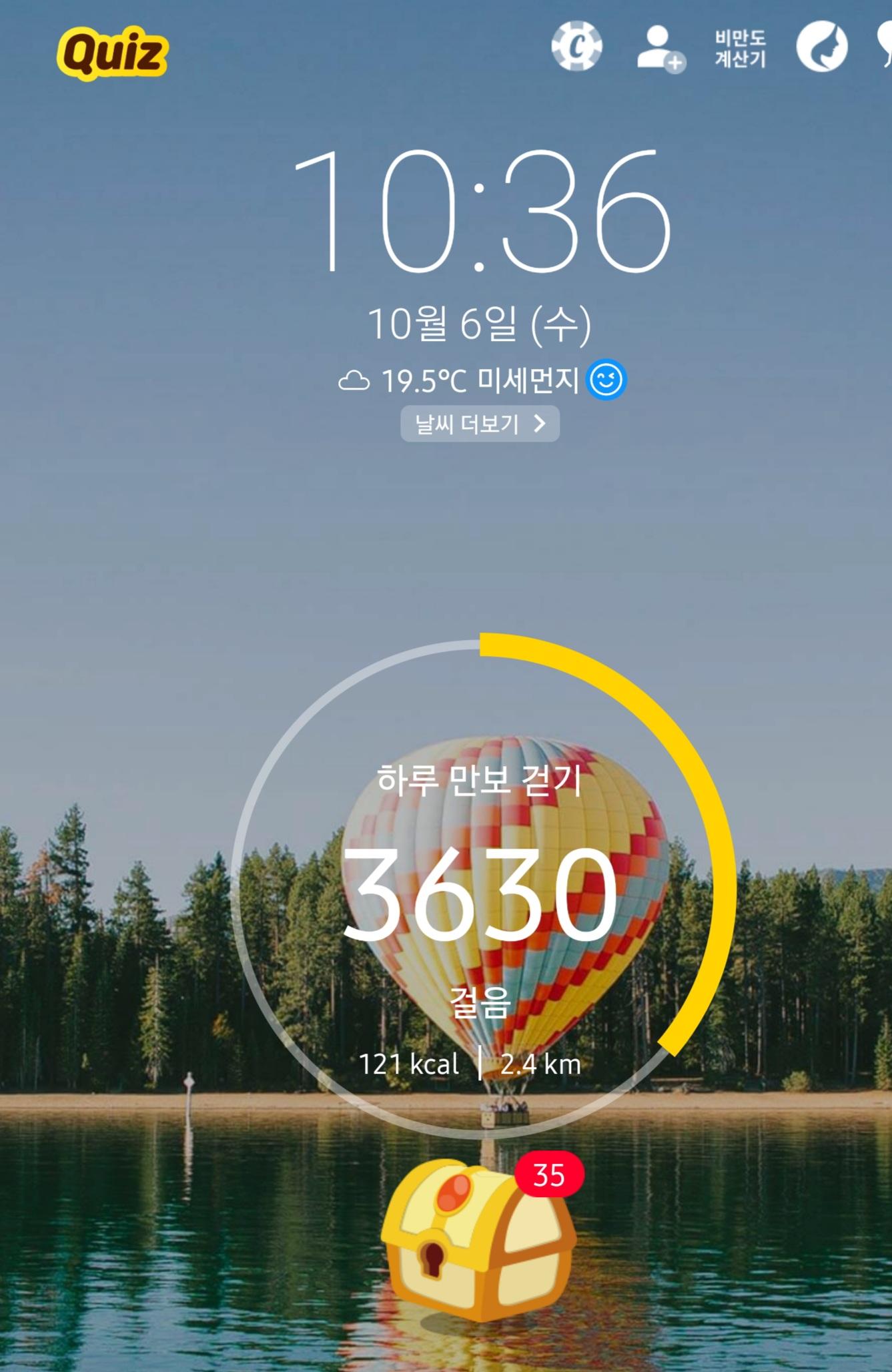Open the Quiz button

tap(112, 53)
